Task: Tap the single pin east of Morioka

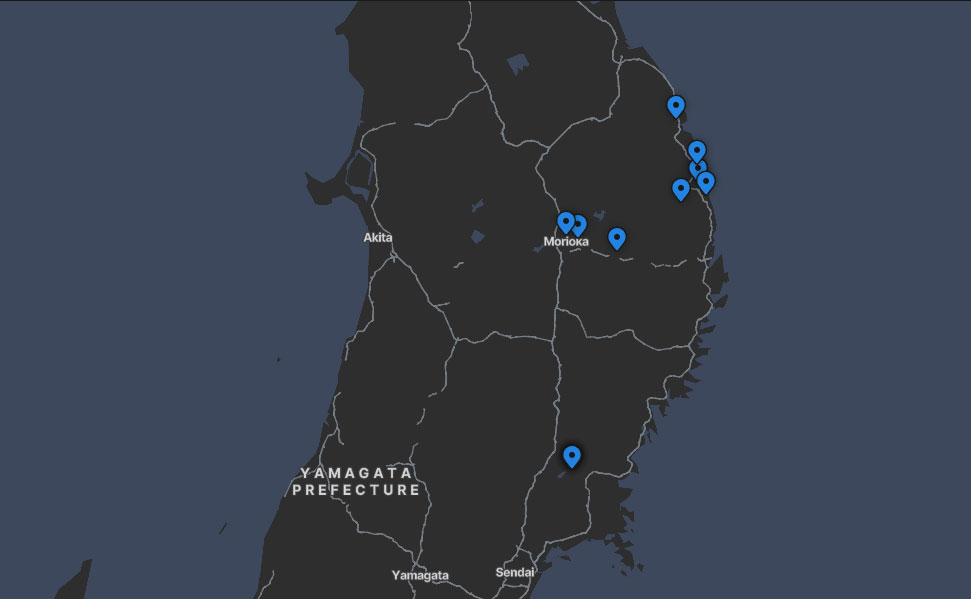Action: click(617, 237)
